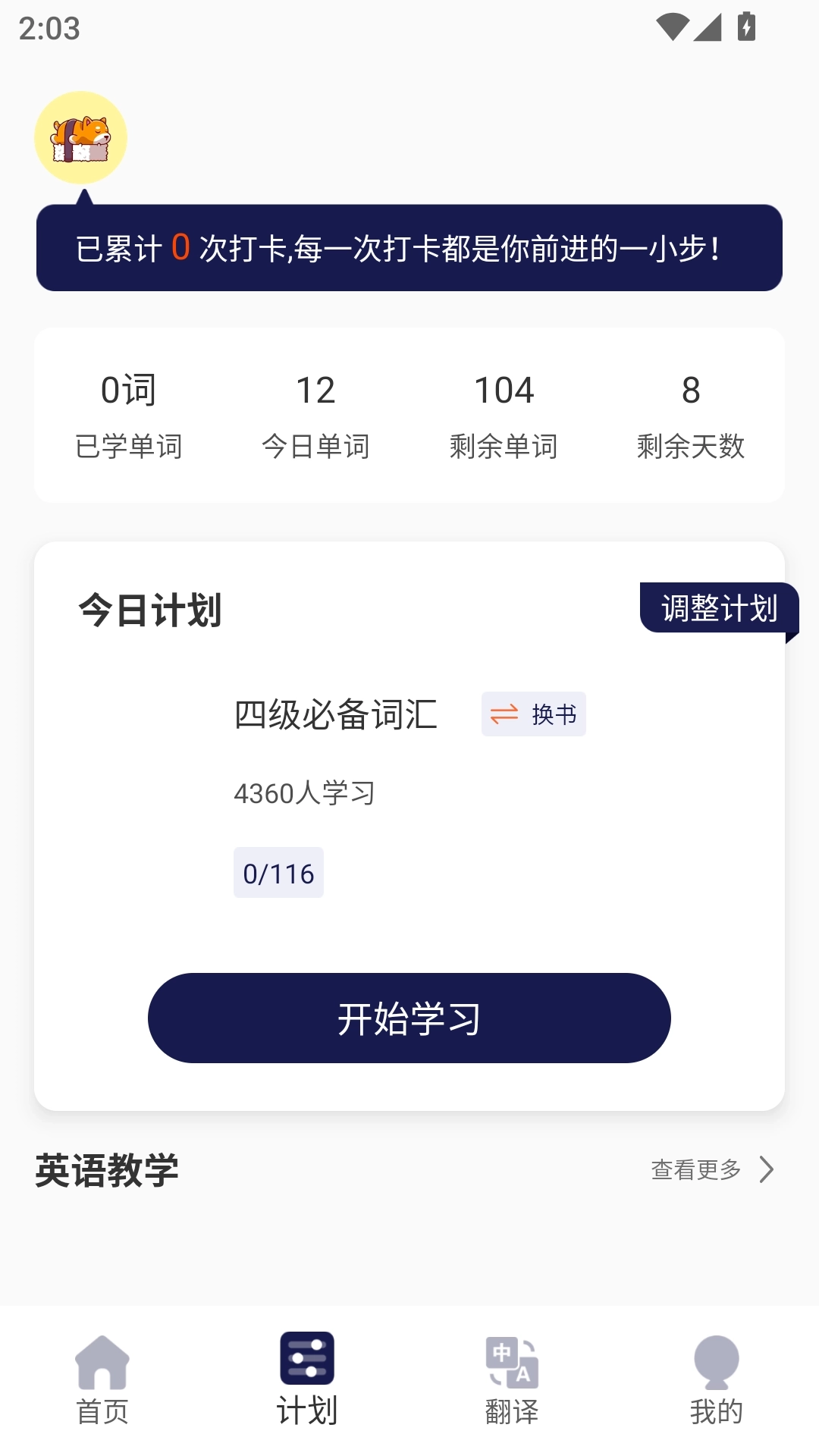Image resolution: width=819 pixels, height=1456 pixels.
Task: Open the 首页 home tab icon
Action: tap(104, 1365)
